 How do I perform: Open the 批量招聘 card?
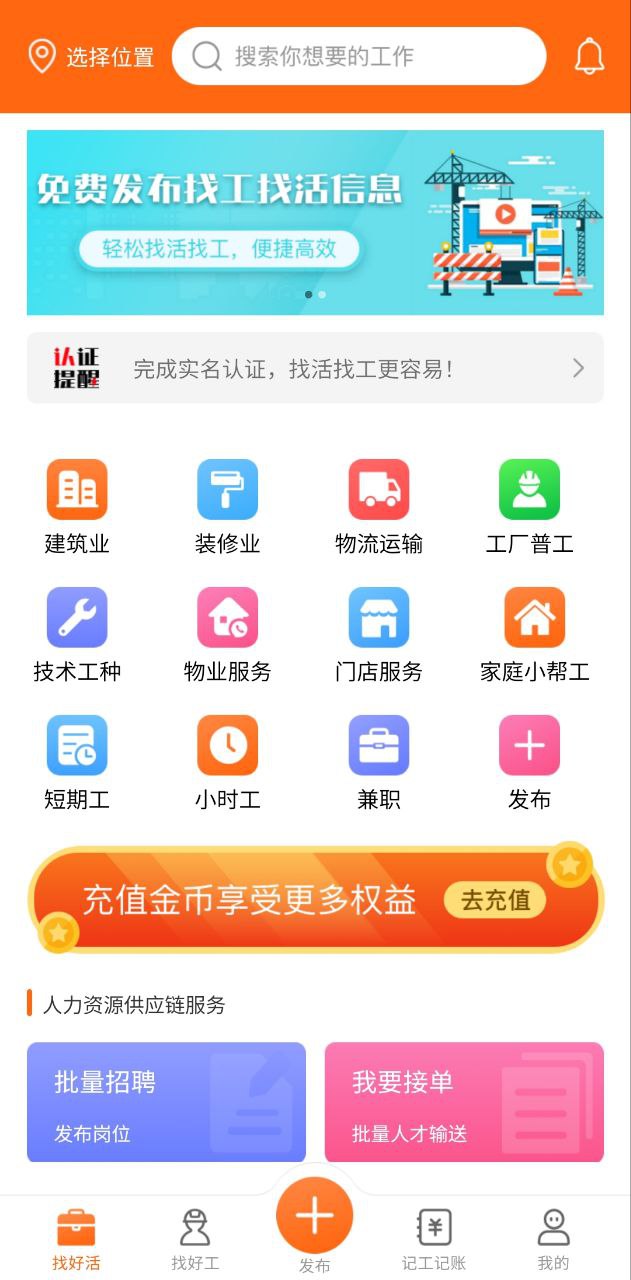(166, 1102)
